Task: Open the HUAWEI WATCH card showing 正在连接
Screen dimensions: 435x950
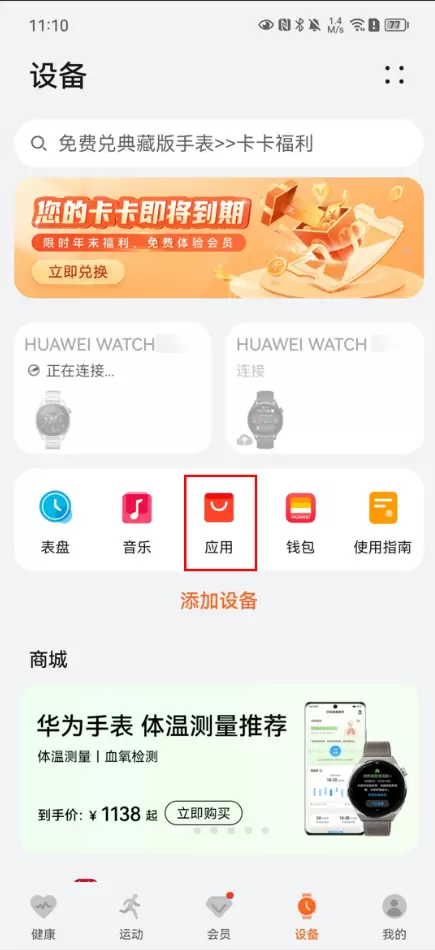Action: [x=113, y=388]
